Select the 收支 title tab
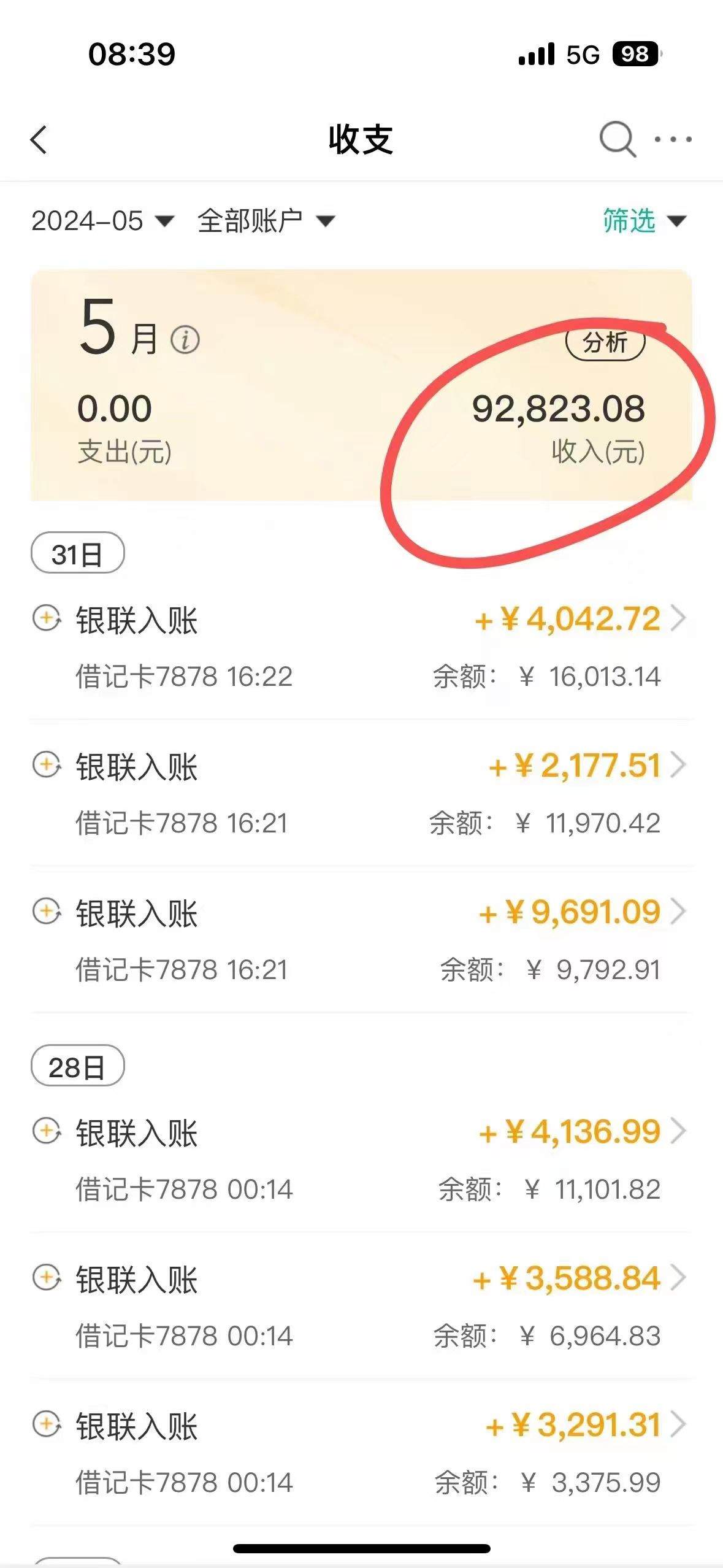 pyautogui.click(x=361, y=140)
